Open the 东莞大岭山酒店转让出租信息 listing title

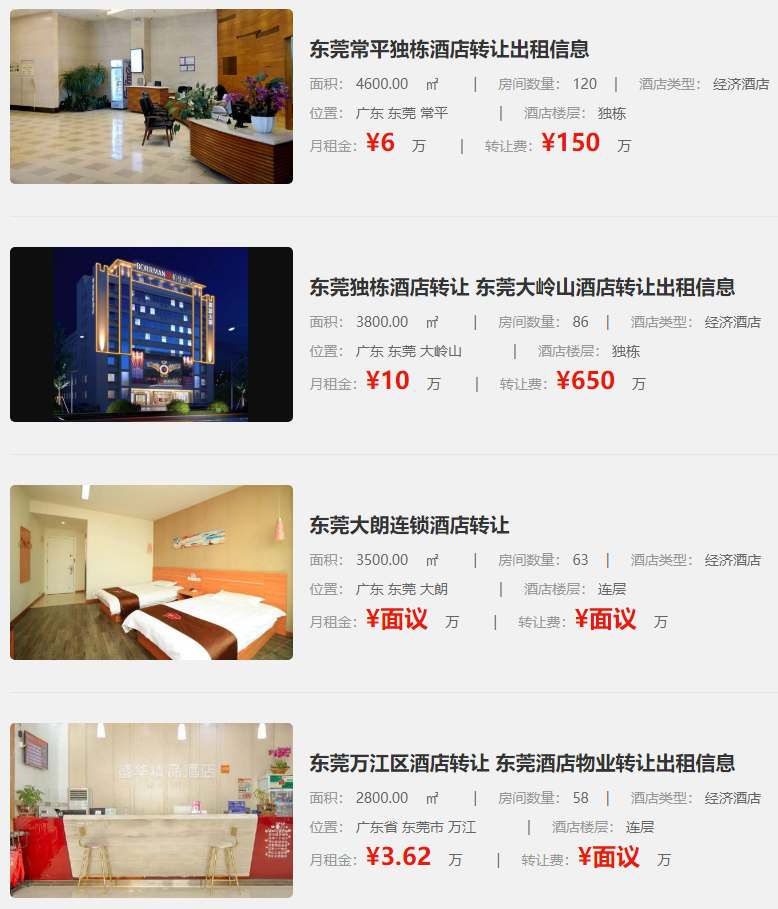[522, 287]
